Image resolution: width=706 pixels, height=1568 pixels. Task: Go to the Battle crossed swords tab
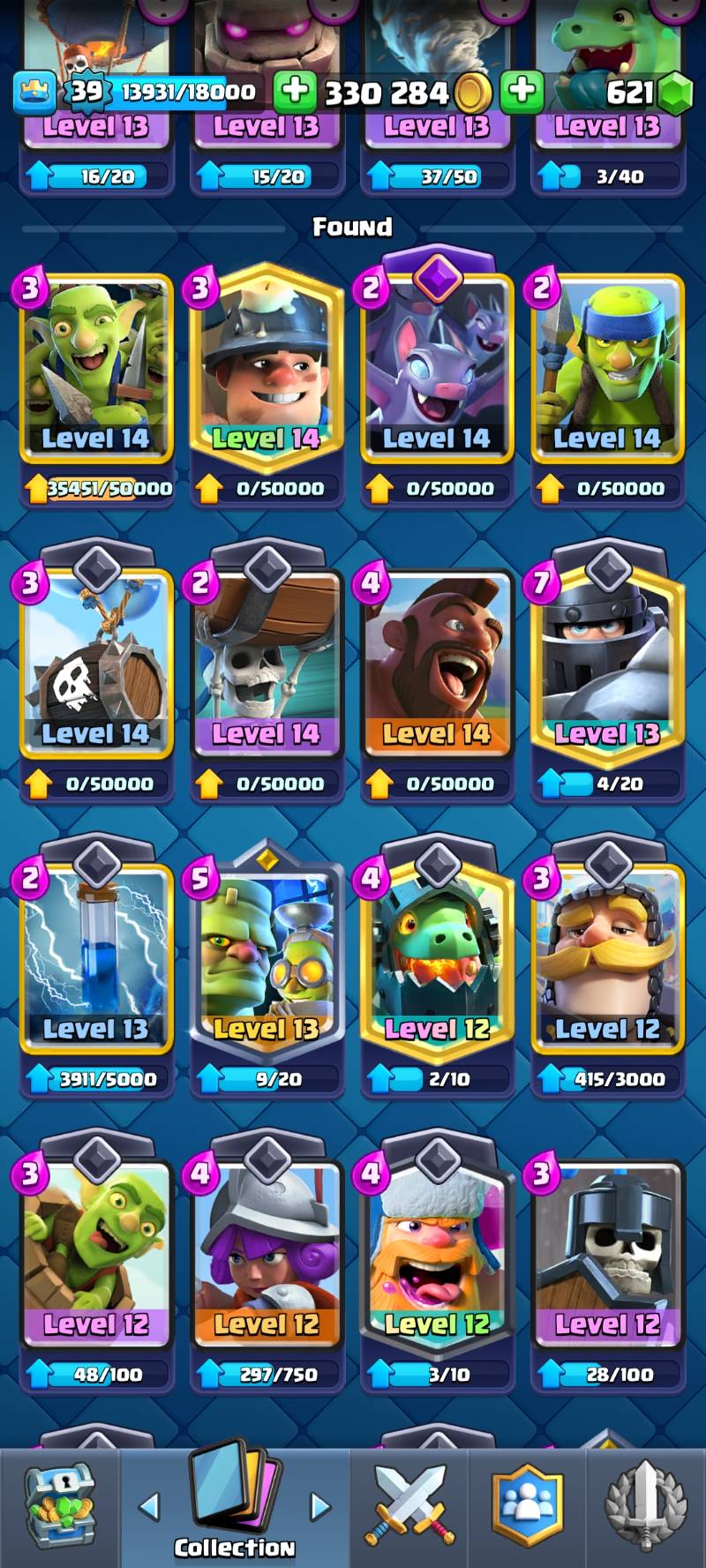coord(409,1507)
